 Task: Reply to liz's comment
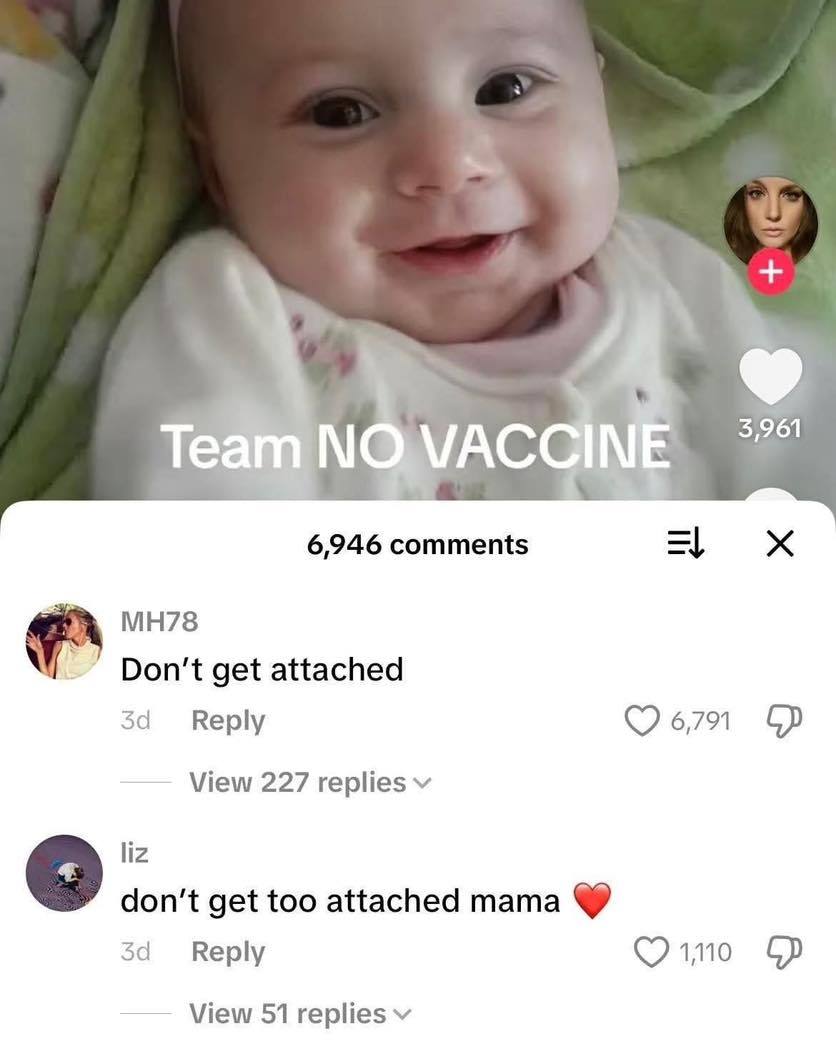(228, 952)
